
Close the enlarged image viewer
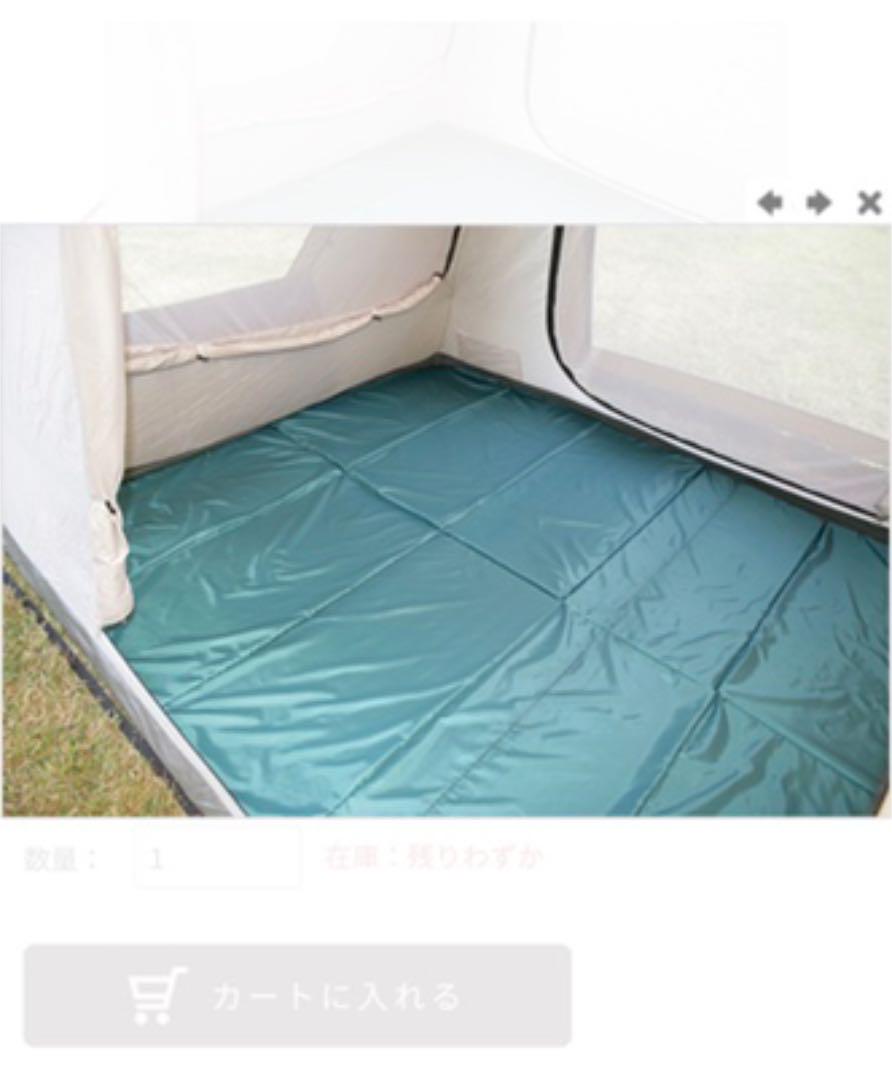tap(869, 203)
